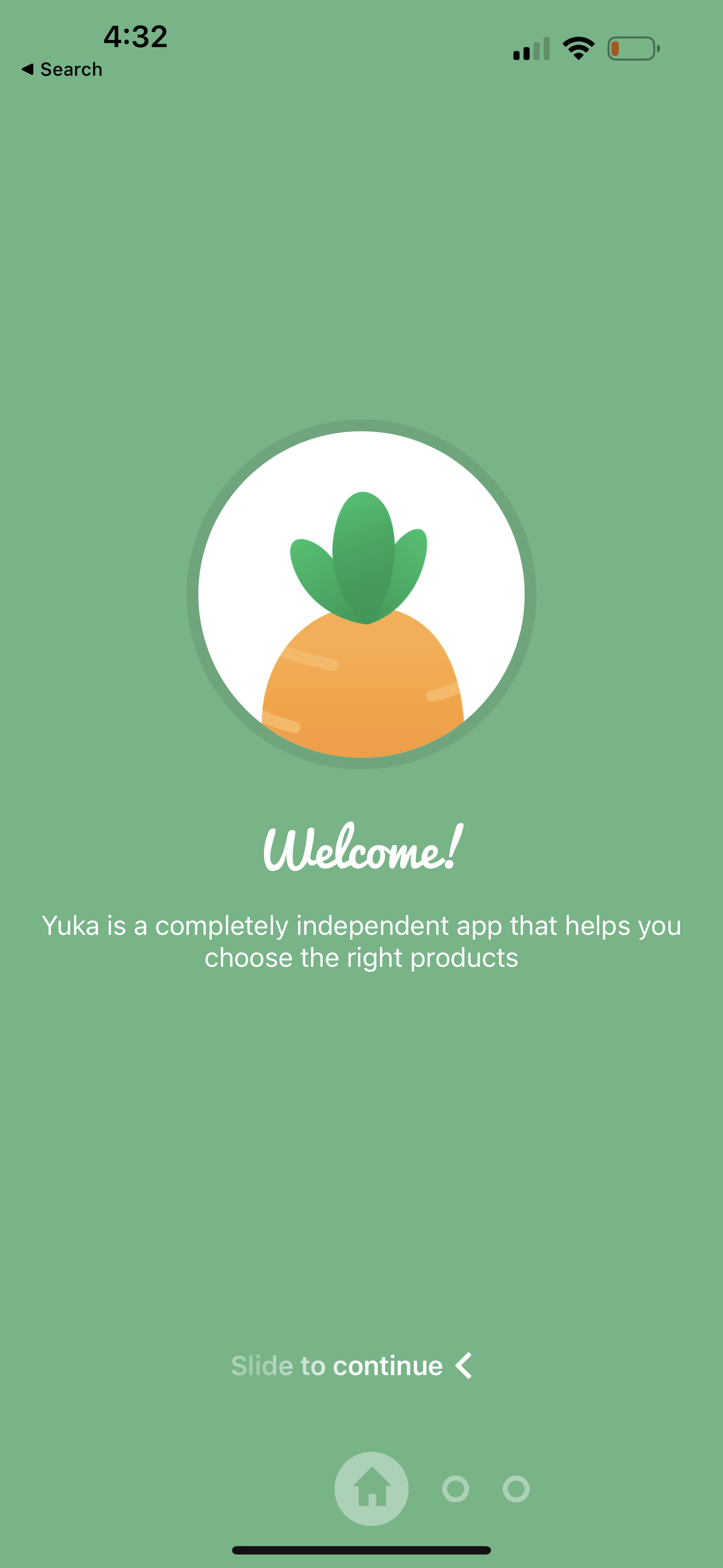Expand the next onboarding slide via the chevron
Screen dimensions: 723x1568
click(464, 1366)
